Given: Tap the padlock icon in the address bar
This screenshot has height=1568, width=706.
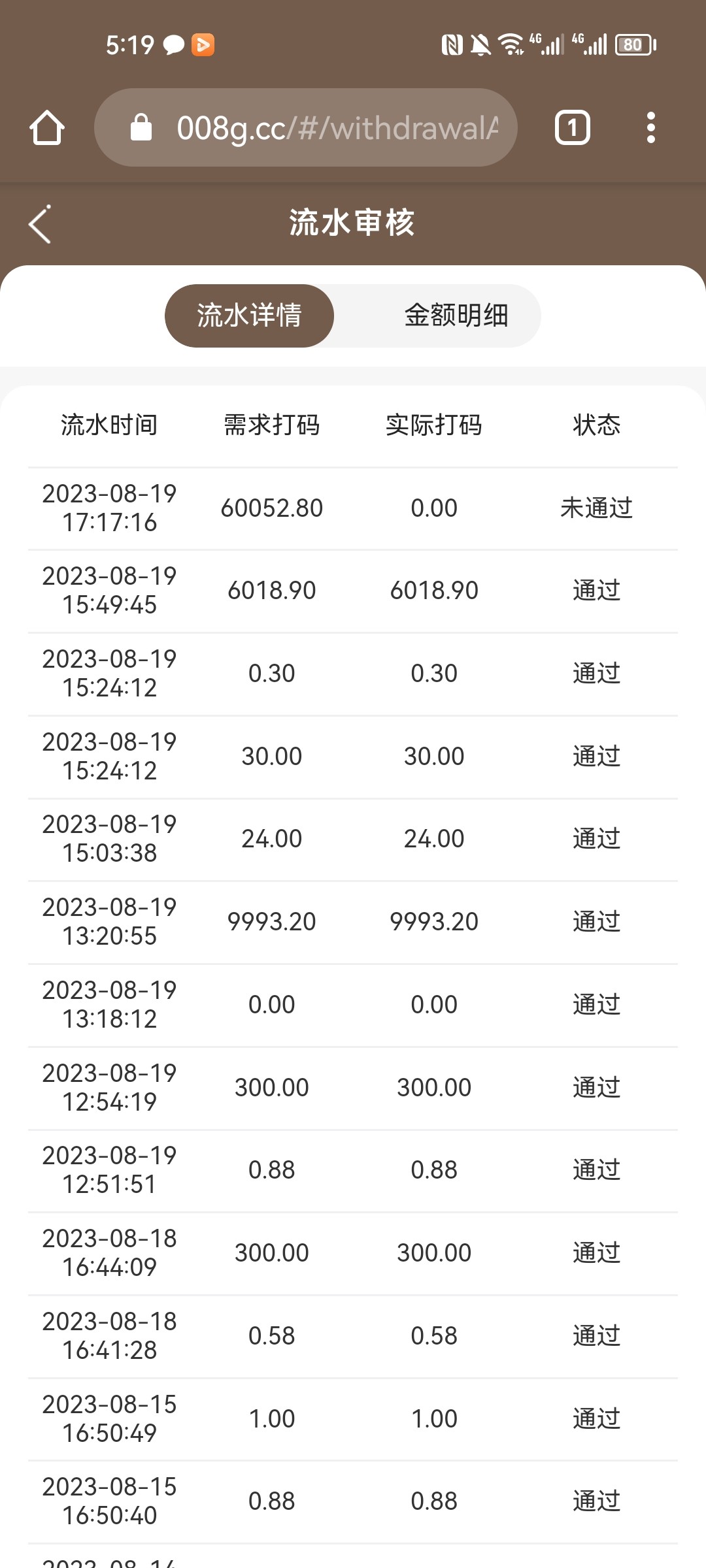Looking at the screenshot, I should [140, 127].
